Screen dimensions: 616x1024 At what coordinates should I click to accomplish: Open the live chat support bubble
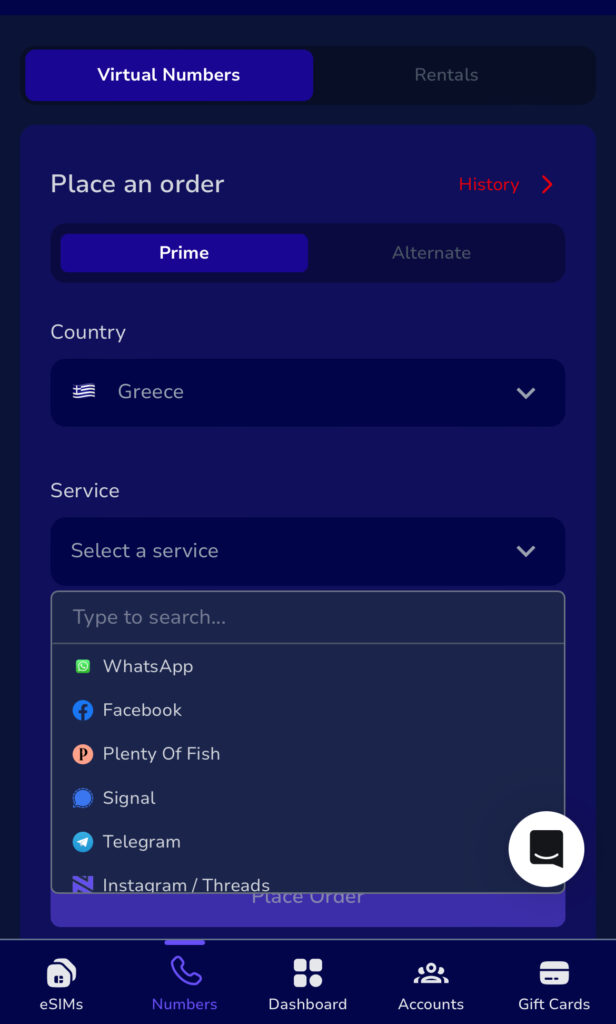tap(546, 849)
